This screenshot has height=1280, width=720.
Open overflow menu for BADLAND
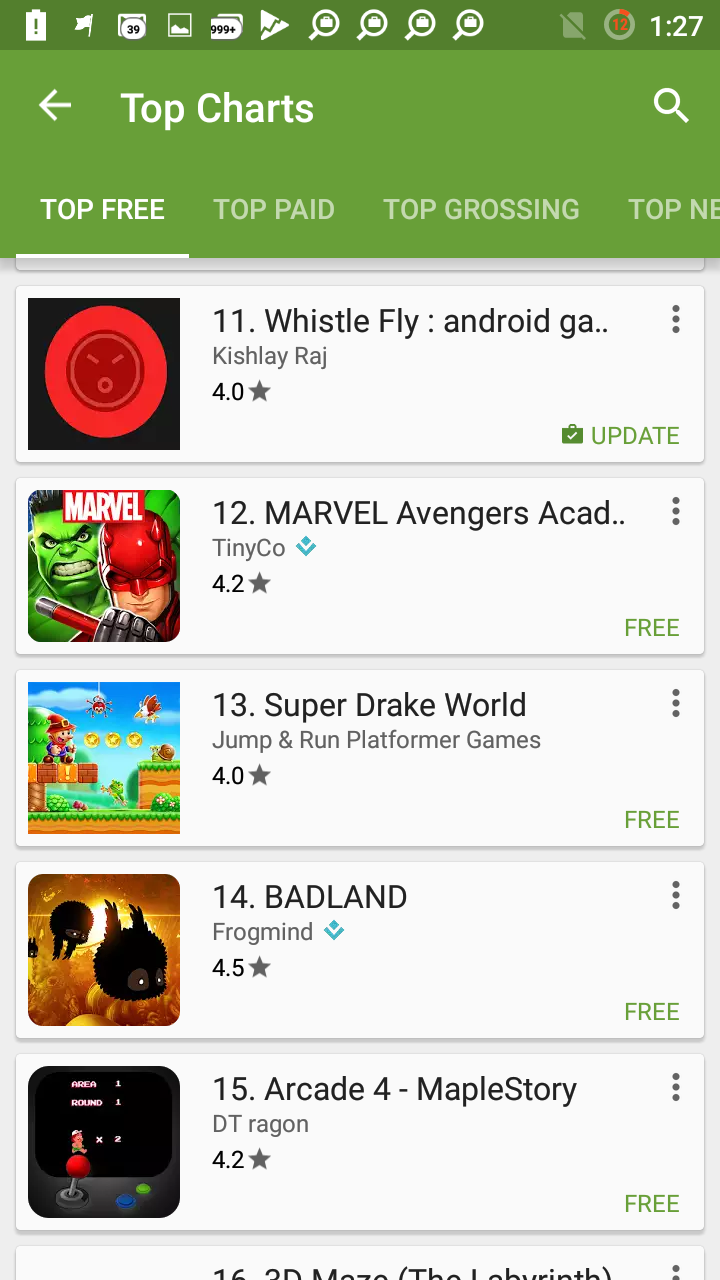(676, 895)
